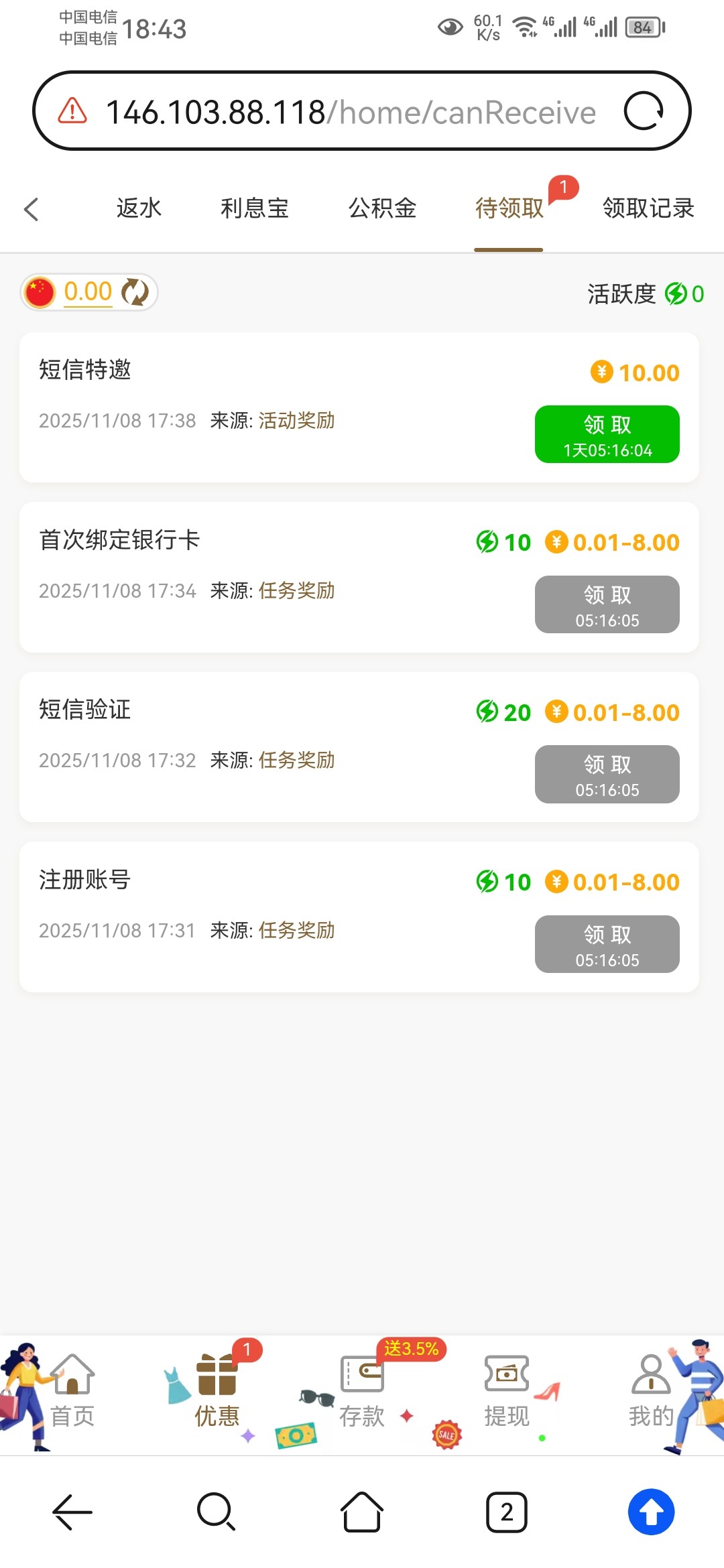The image size is (724, 1568).
Task: Open the browser search
Action: [216, 1512]
